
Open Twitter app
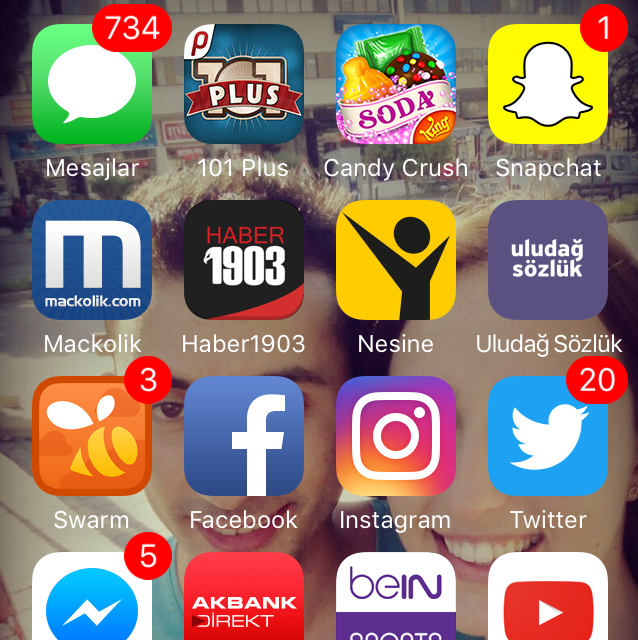[x=548, y=436]
